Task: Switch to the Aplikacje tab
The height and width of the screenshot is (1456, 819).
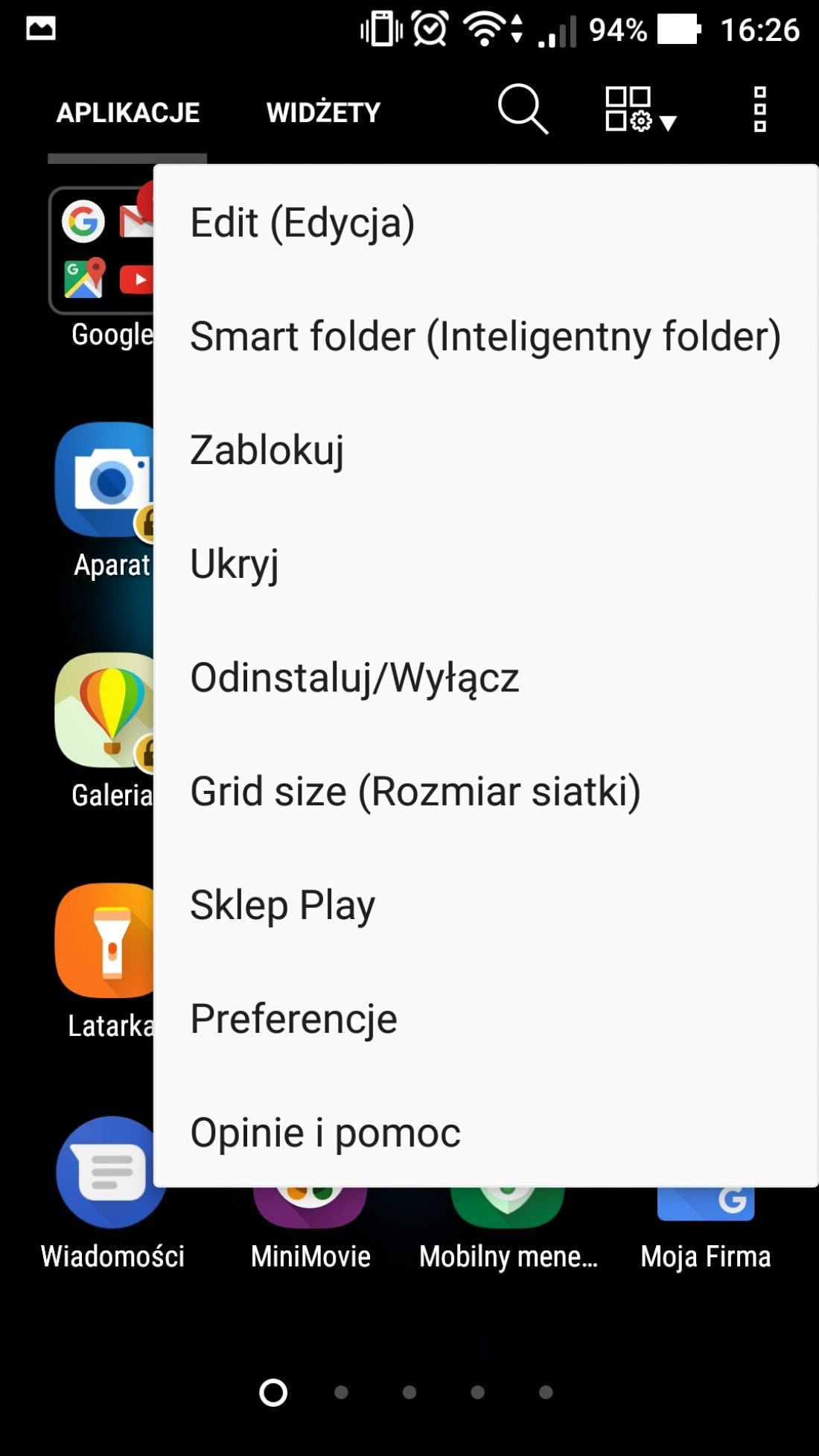Action: point(128,112)
